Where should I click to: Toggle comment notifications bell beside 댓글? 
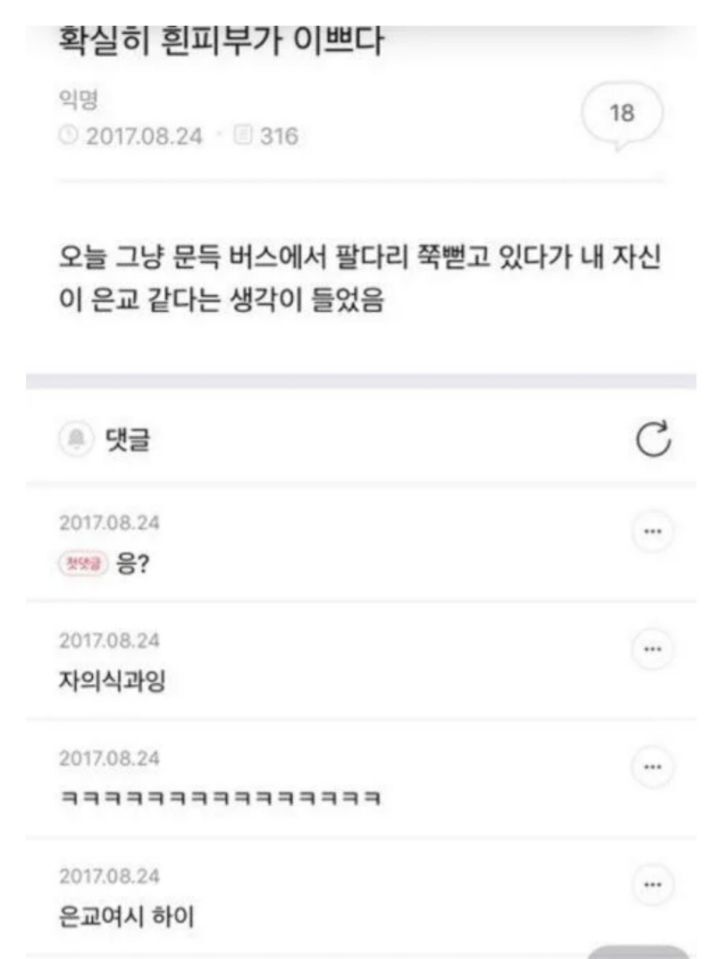coord(76,439)
